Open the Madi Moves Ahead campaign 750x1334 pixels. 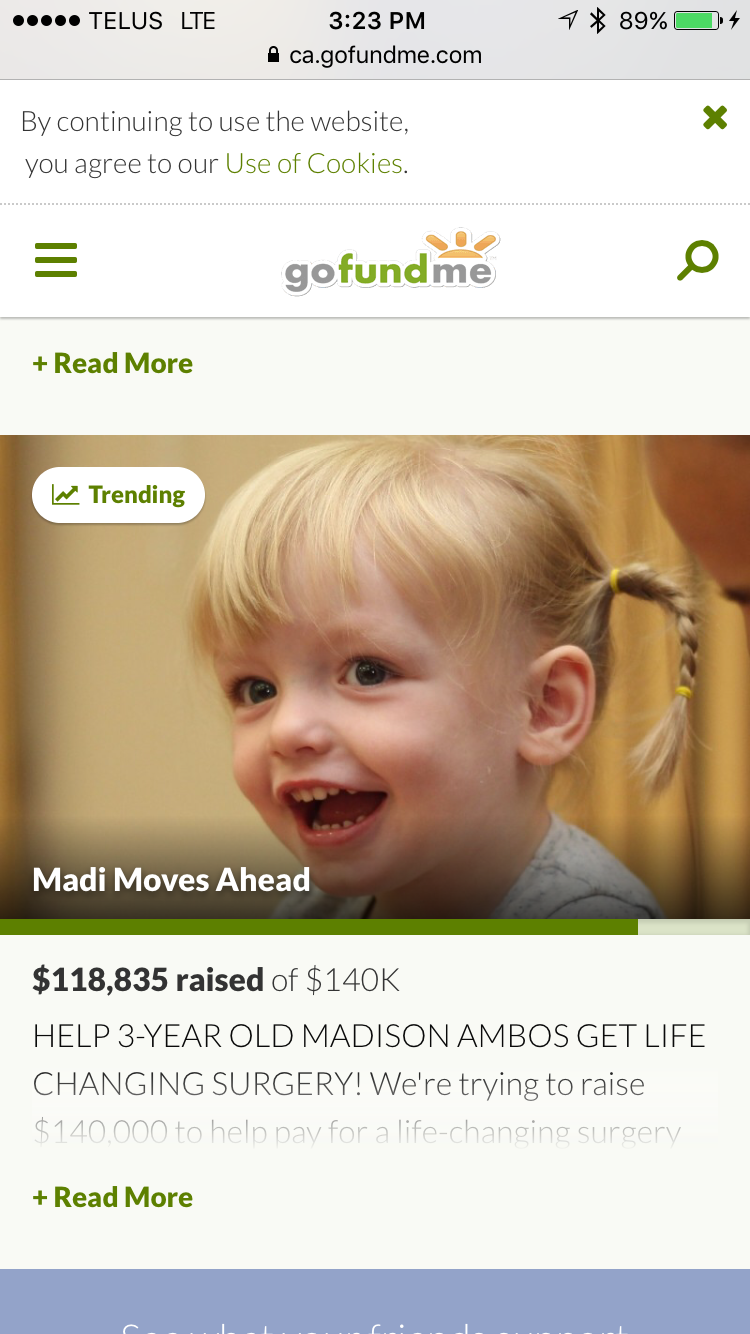pyautogui.click(x=172, y=880)
